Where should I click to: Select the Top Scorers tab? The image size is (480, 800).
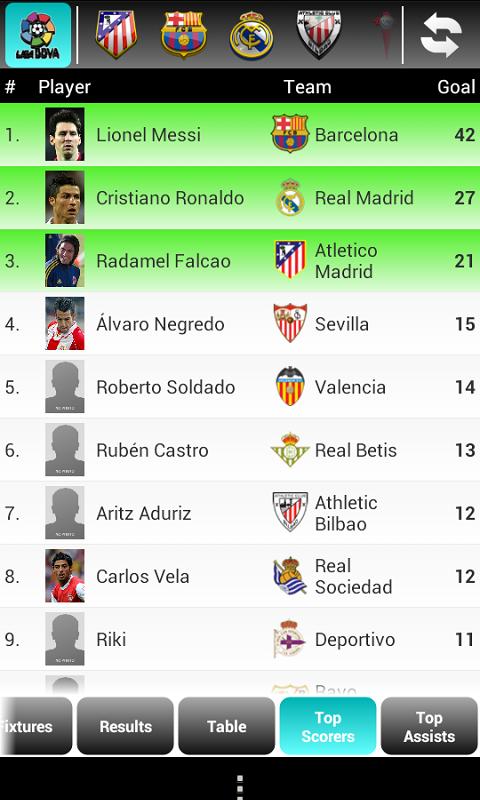coord(327,726)
